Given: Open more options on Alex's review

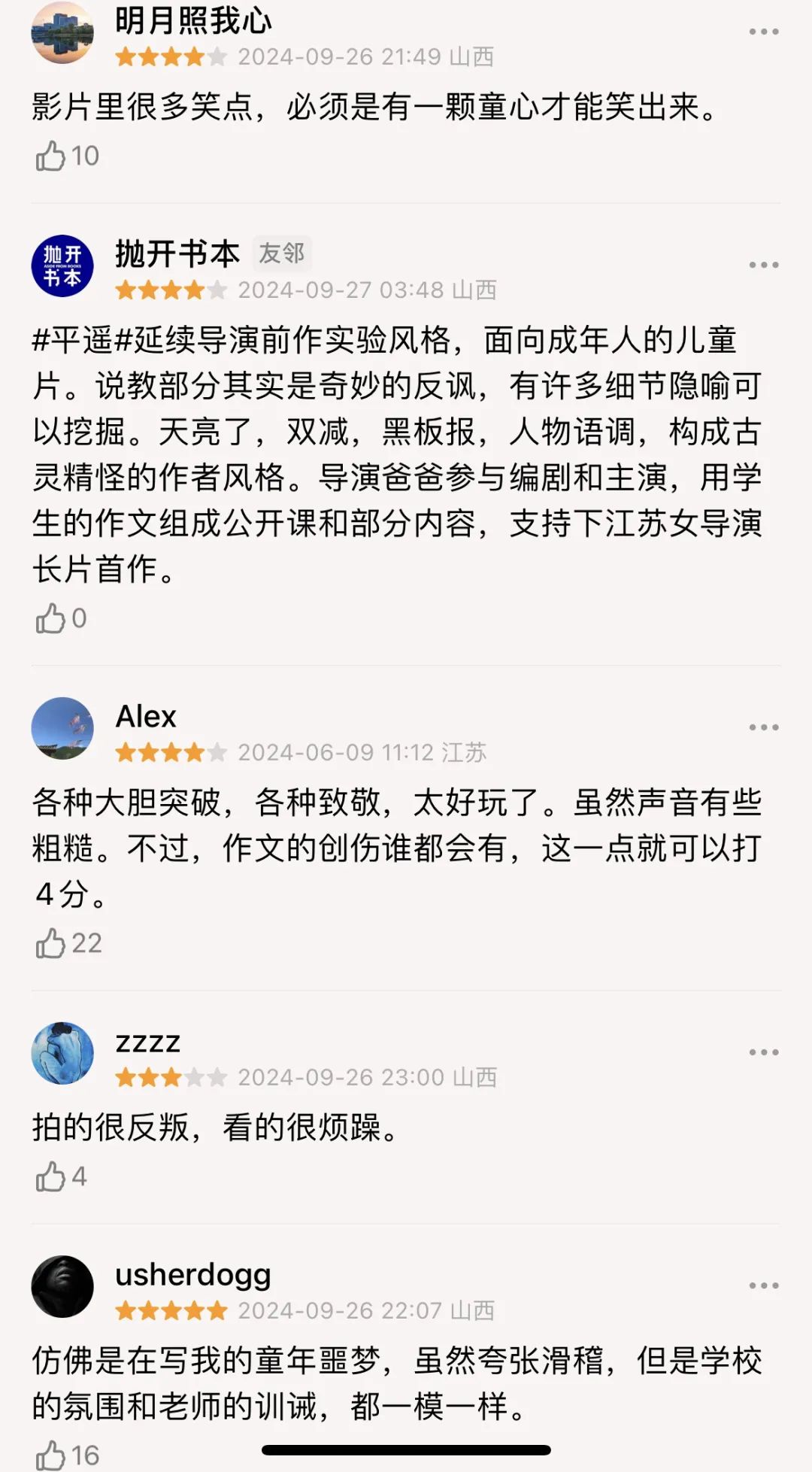Looking at the screenshot, I should click(x=763, y=727).
